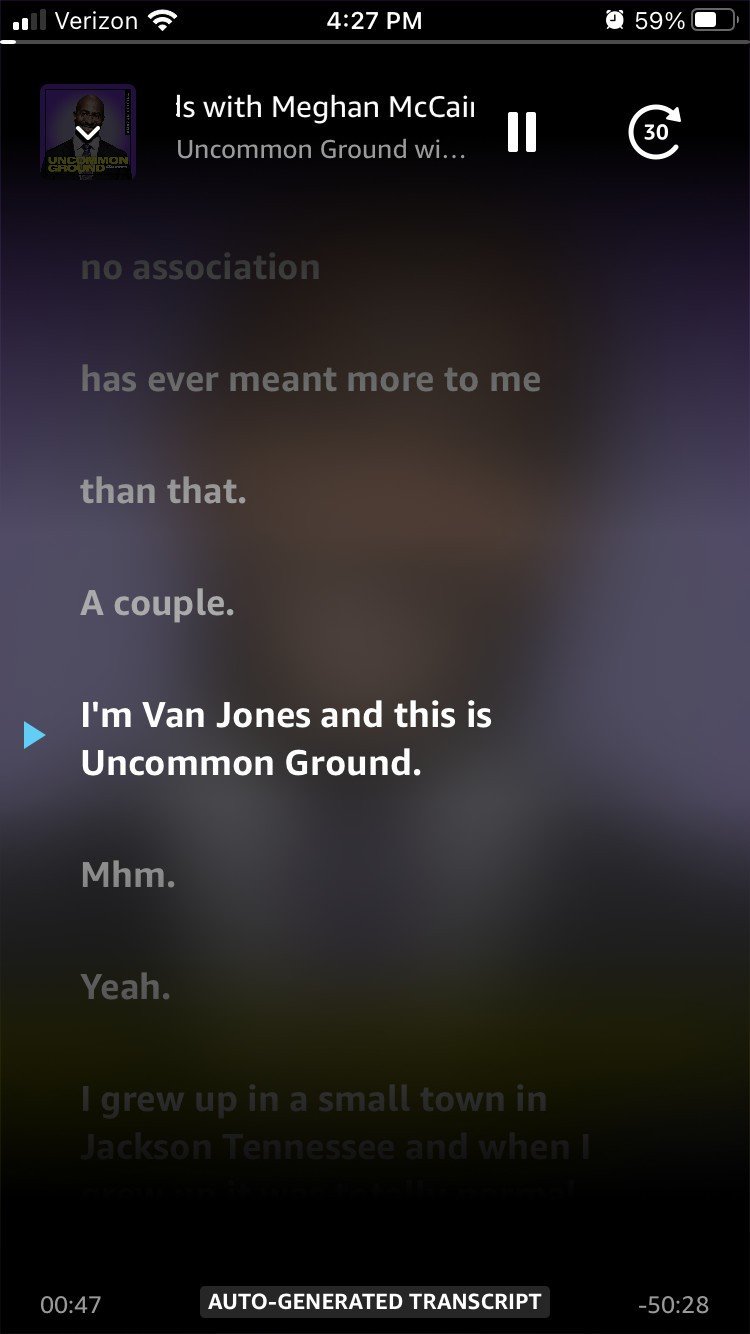
Task: Jump to transcript line 'A couple.'
Action: point(157,604)
